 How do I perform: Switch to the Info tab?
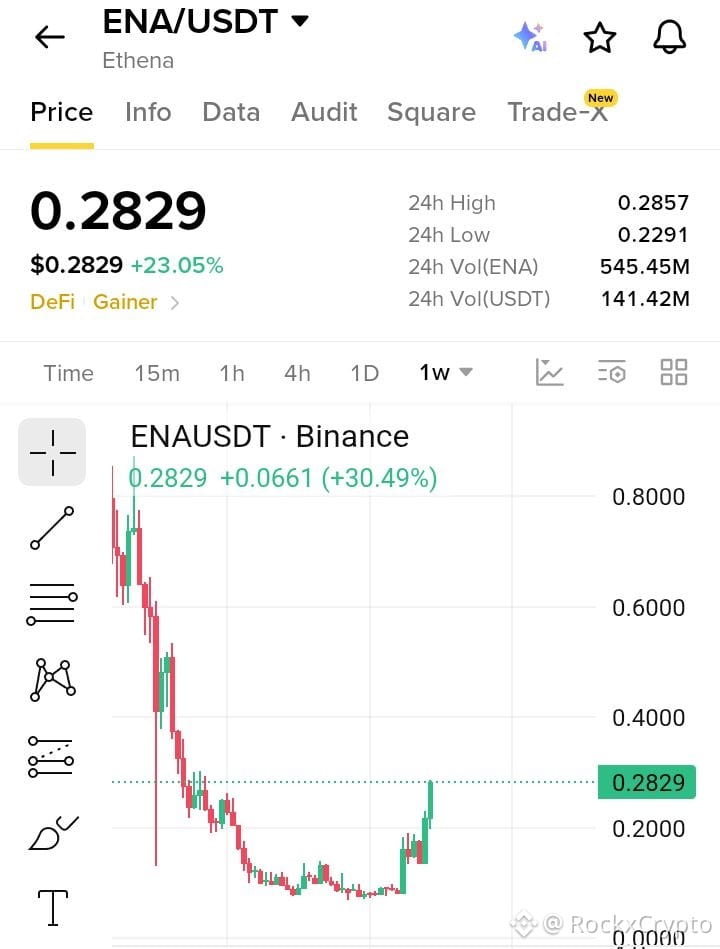click(x=148, y=113)
